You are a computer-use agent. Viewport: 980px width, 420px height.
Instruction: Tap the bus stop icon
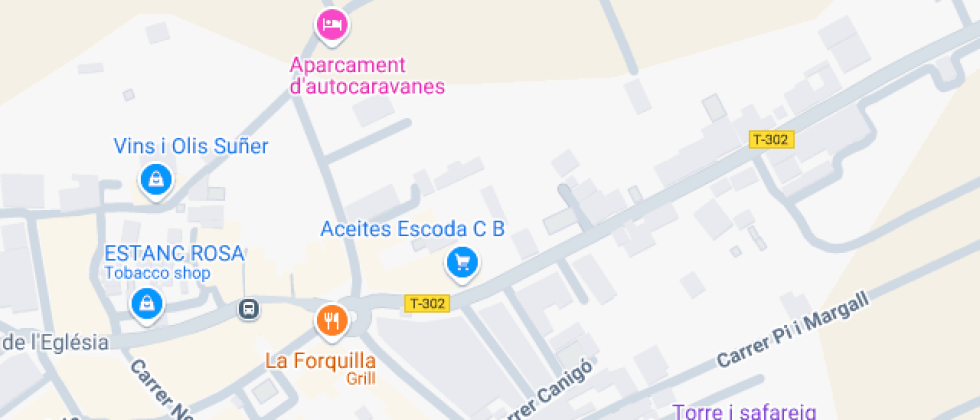(x=249, y=309)
